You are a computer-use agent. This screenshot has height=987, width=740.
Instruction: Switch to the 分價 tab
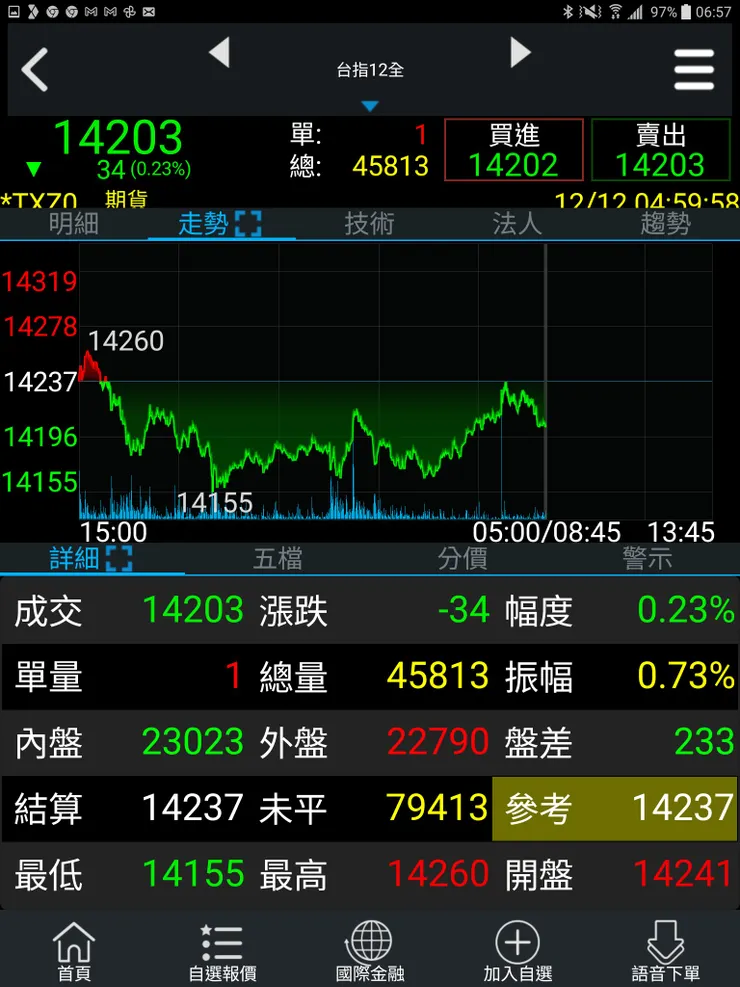tap(462, 558)
